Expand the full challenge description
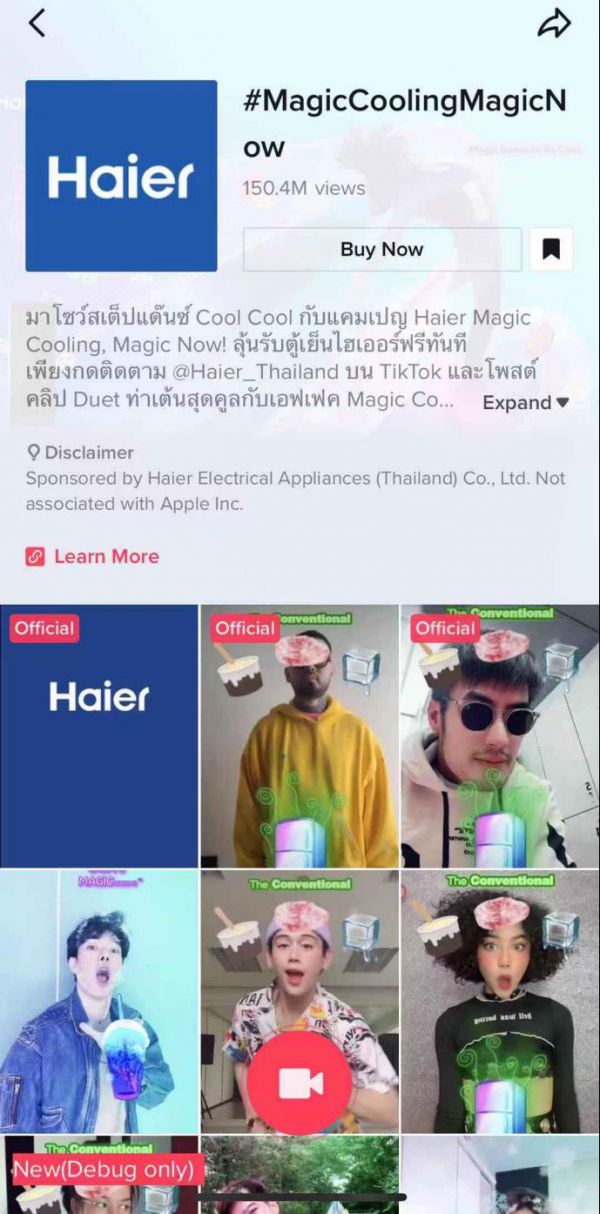This screenshot has width=600, height=1214. [525, 403]
